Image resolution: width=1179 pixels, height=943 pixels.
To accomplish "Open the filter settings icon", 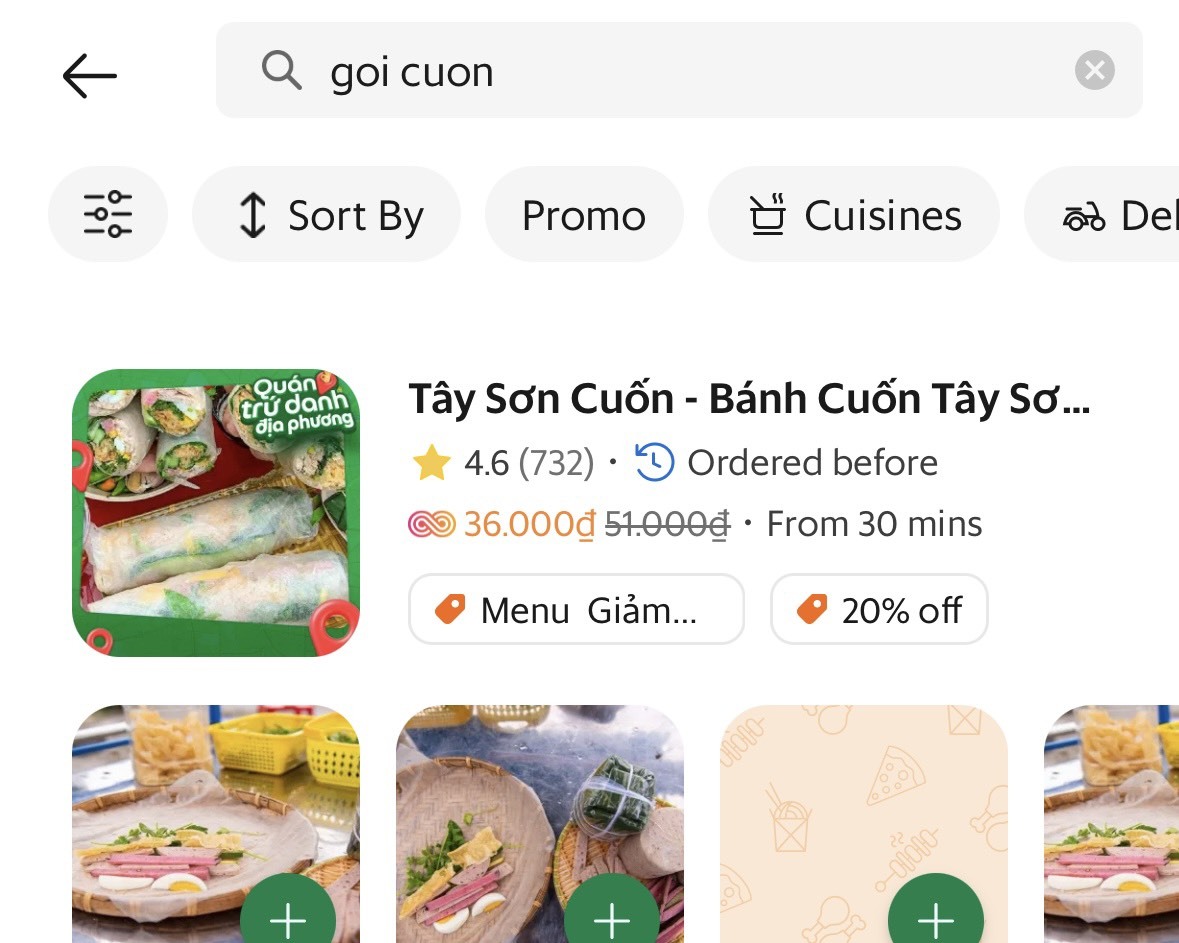I will coord(108,215).
